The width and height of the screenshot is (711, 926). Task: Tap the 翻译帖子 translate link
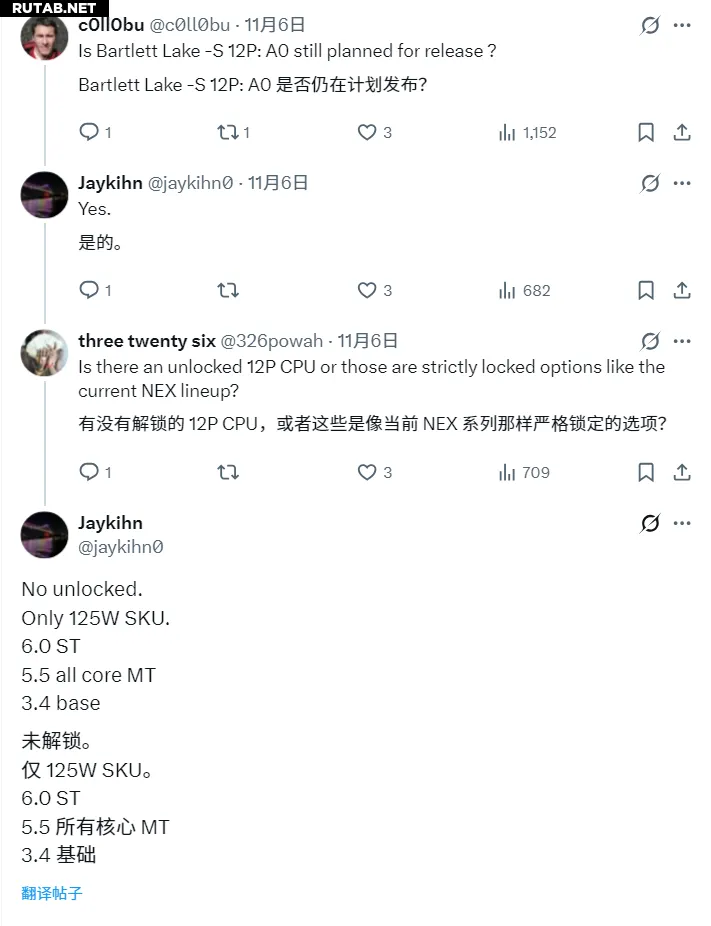[x=52, y=893]
